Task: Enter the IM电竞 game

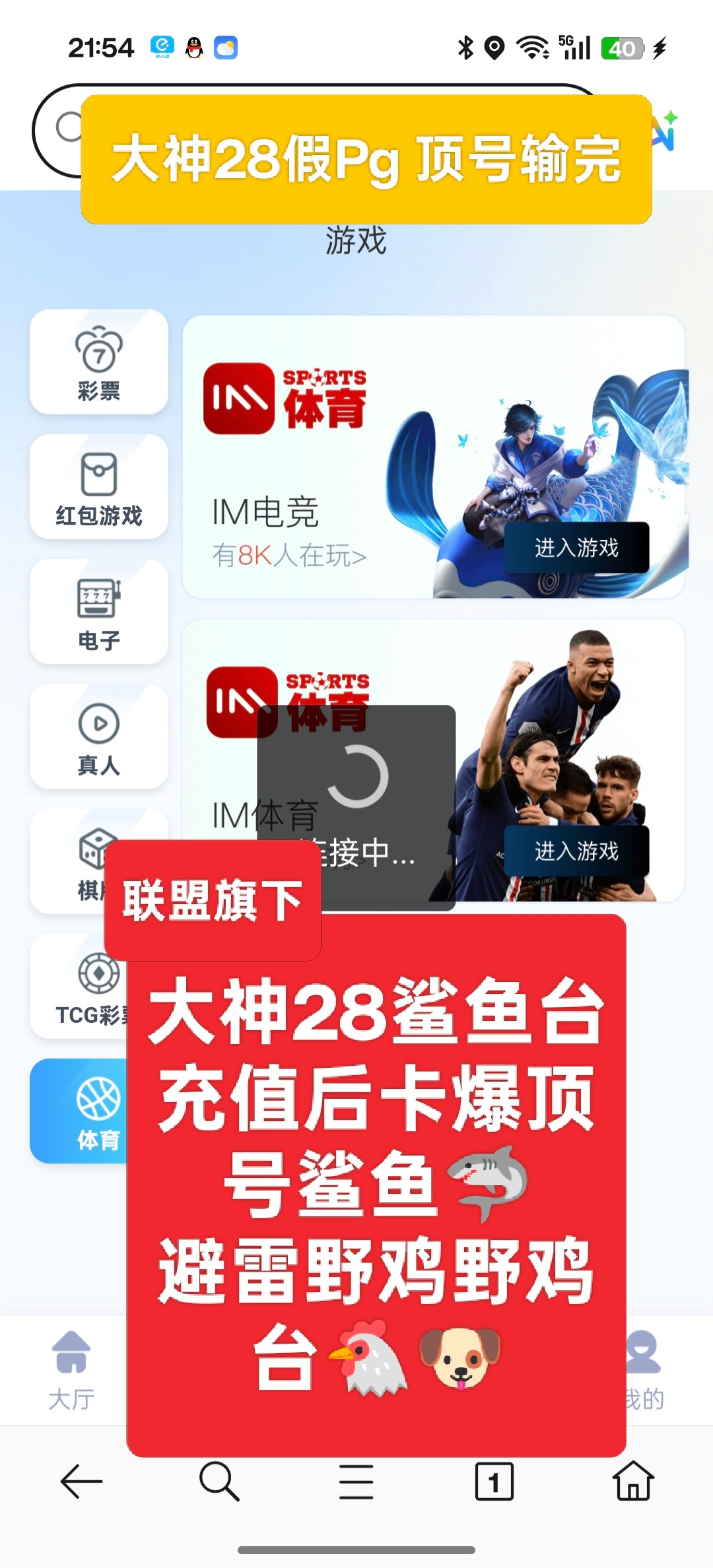Action: (576, 548)
